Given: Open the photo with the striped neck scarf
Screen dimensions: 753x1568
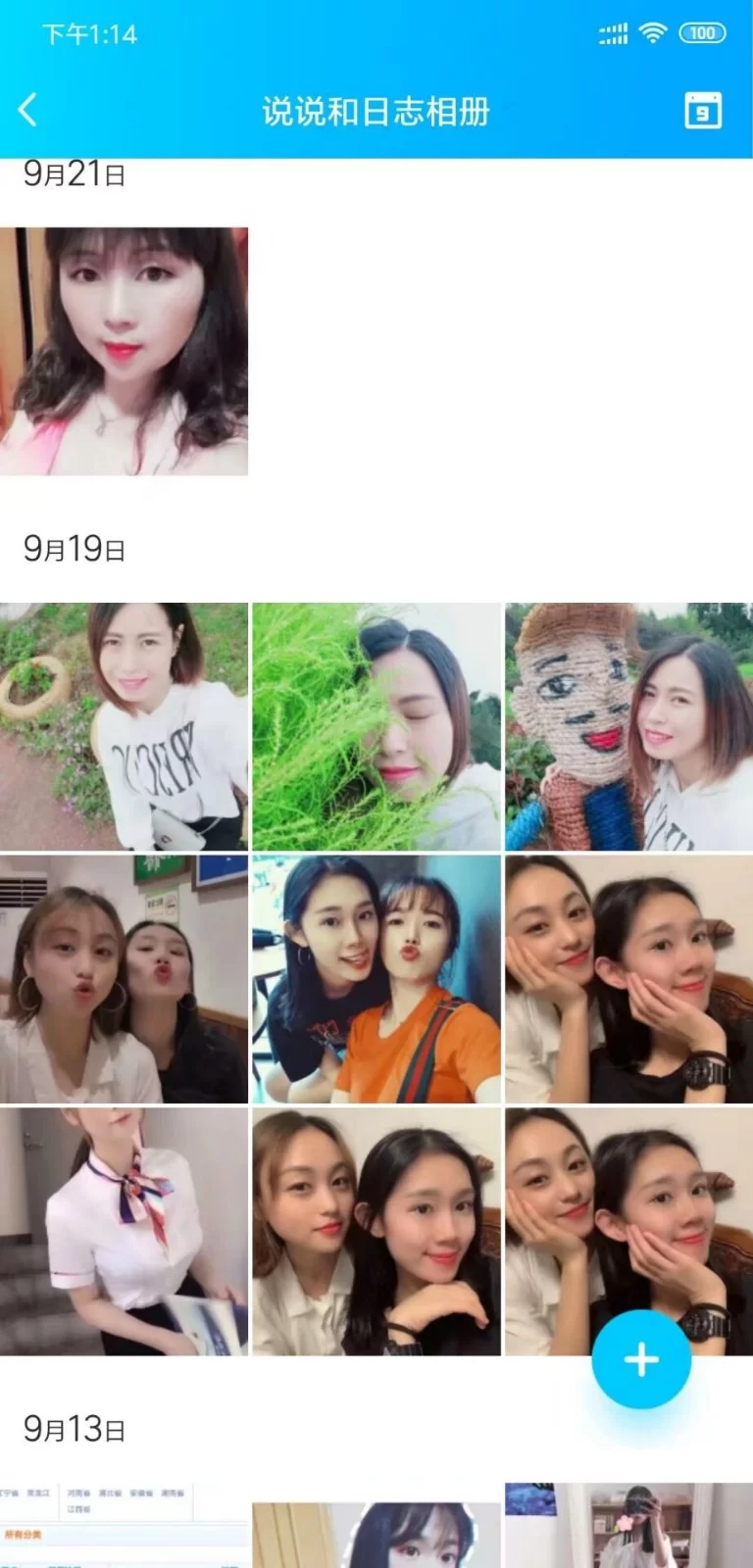Looking at the screenshot, I should [x=124, y=1232].
